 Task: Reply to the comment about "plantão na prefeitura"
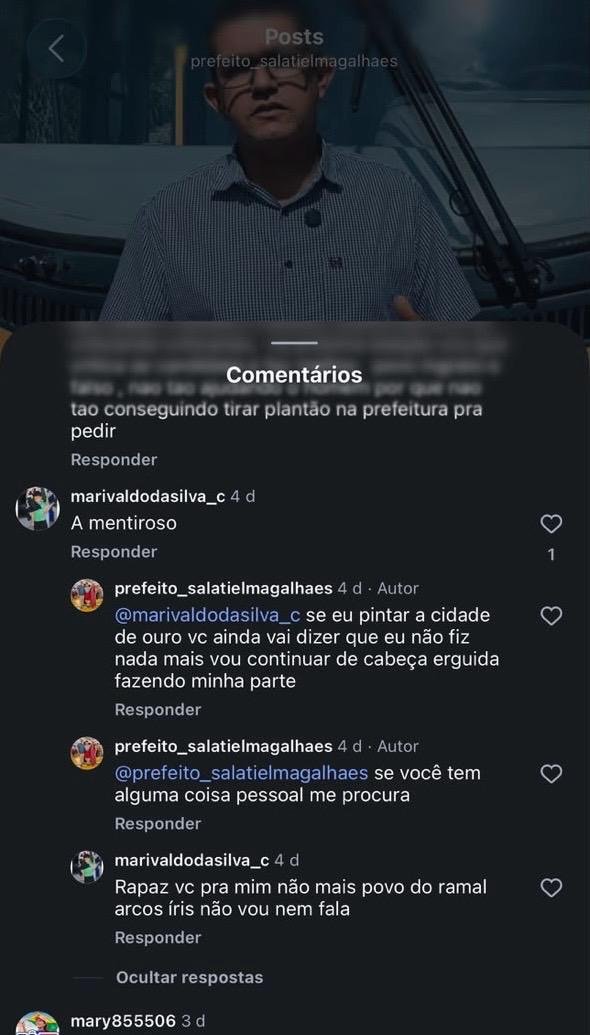[x=114, y=459]
